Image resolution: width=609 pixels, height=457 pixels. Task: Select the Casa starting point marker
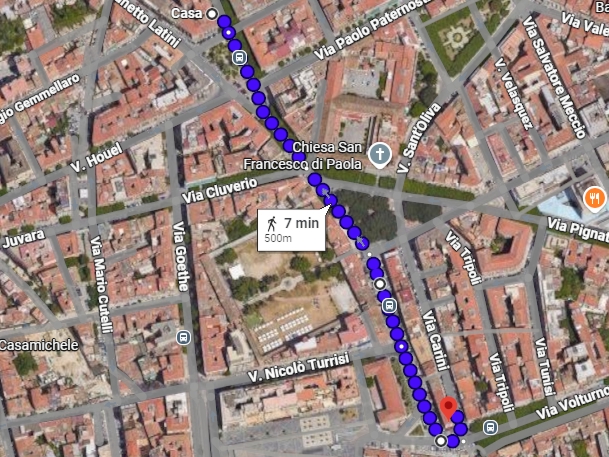(211, 13)
